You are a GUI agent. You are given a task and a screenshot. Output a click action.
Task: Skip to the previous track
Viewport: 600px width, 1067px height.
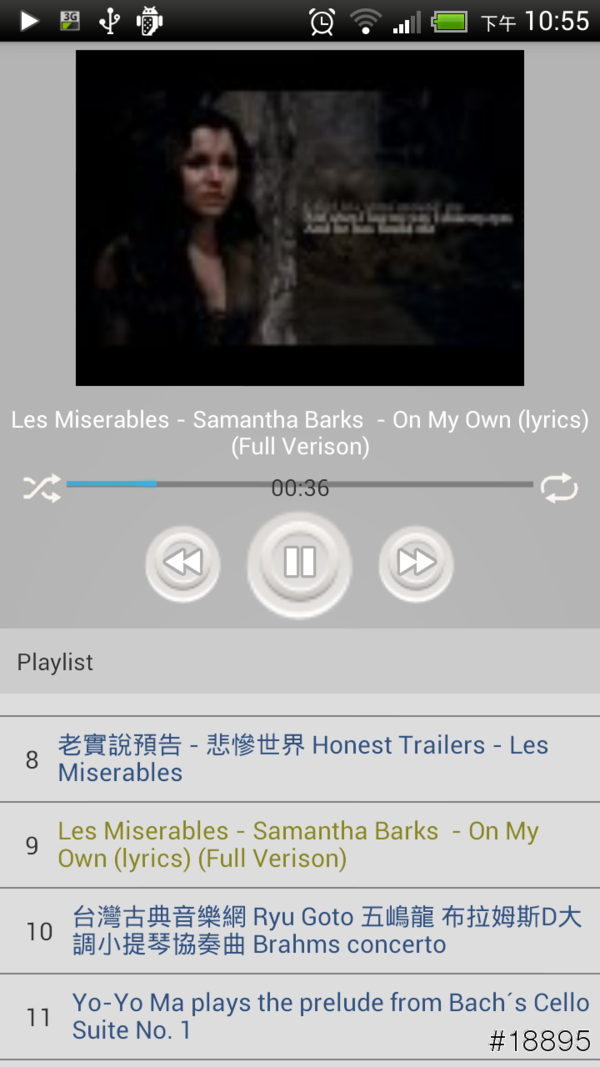coord(182,563)
